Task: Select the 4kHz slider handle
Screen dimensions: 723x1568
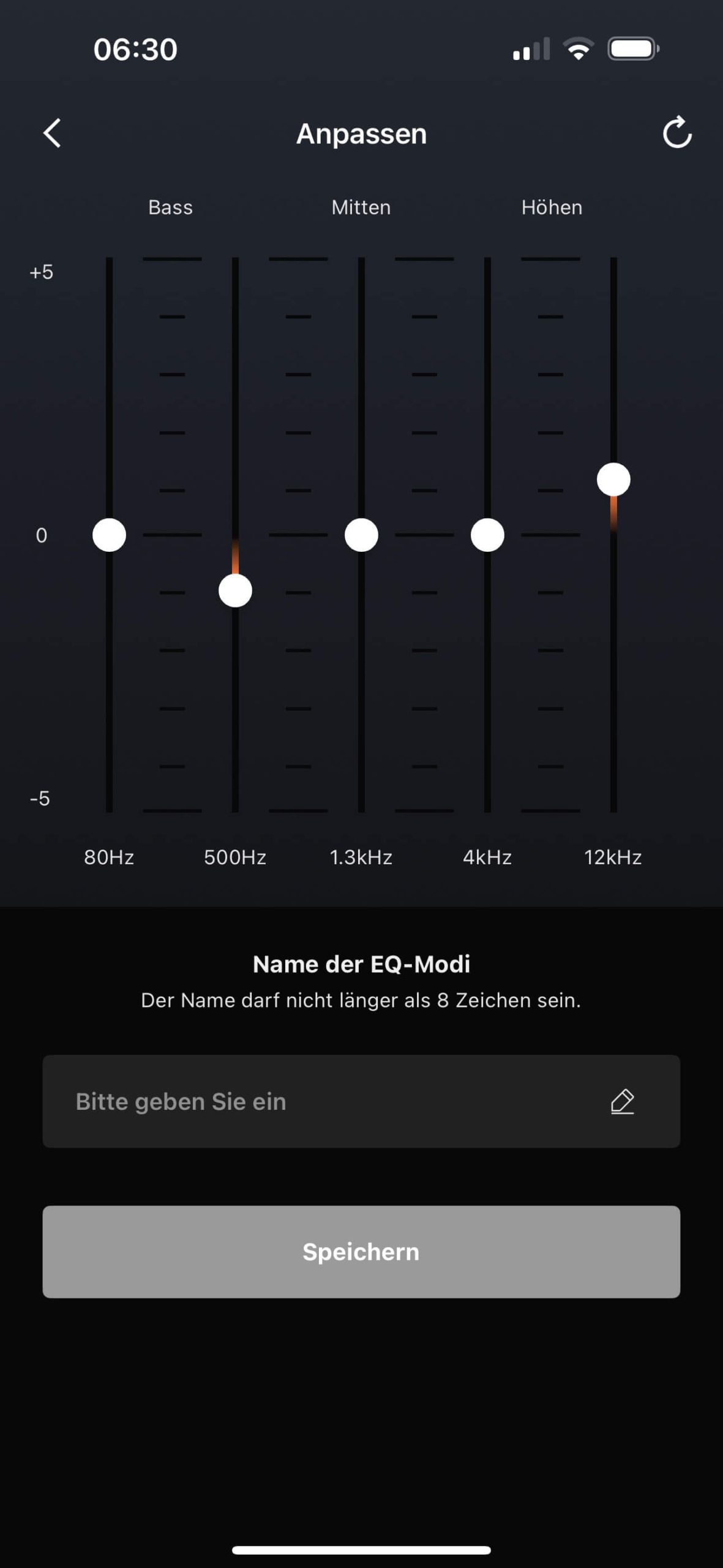Action: [x=487, y=535]
